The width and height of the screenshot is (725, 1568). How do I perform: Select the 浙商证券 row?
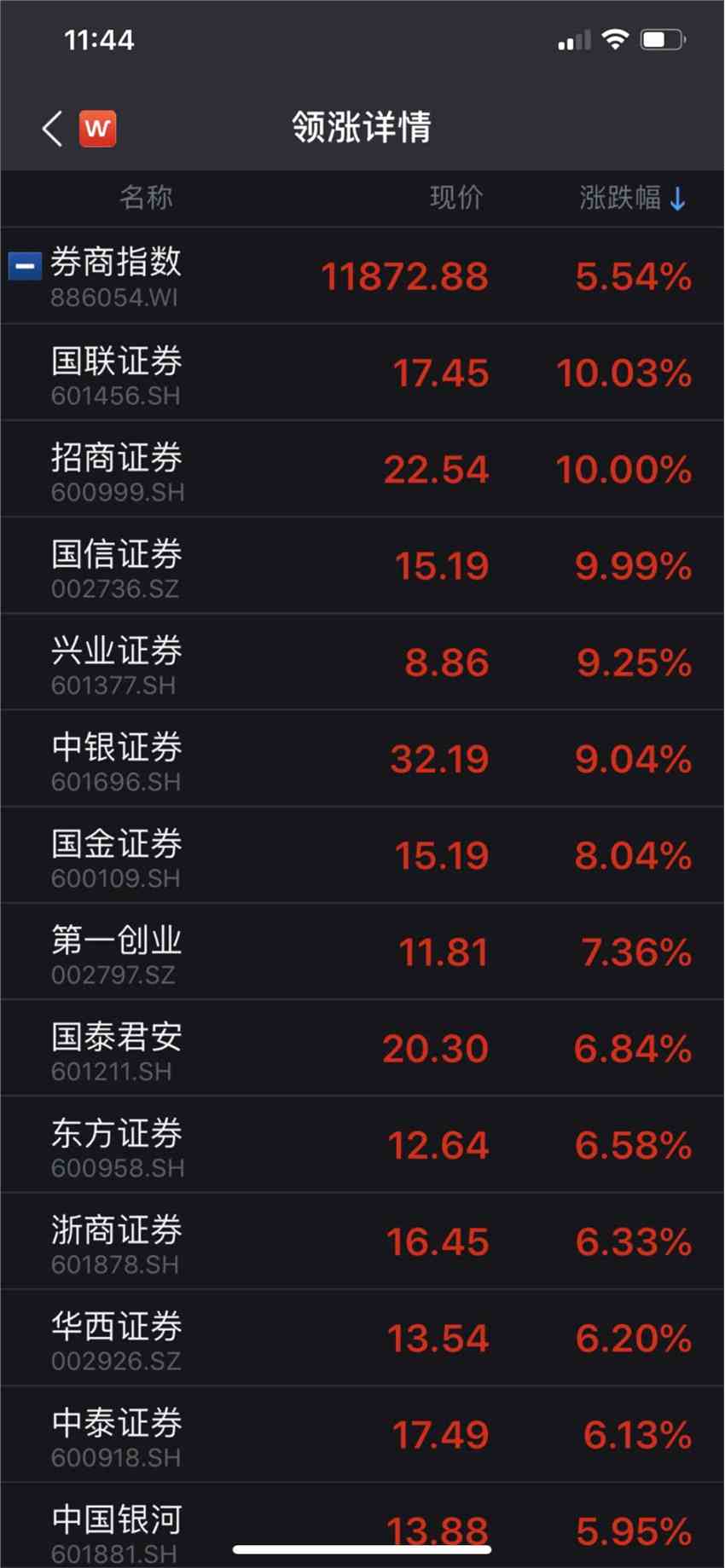click(x=362, y=1241)
